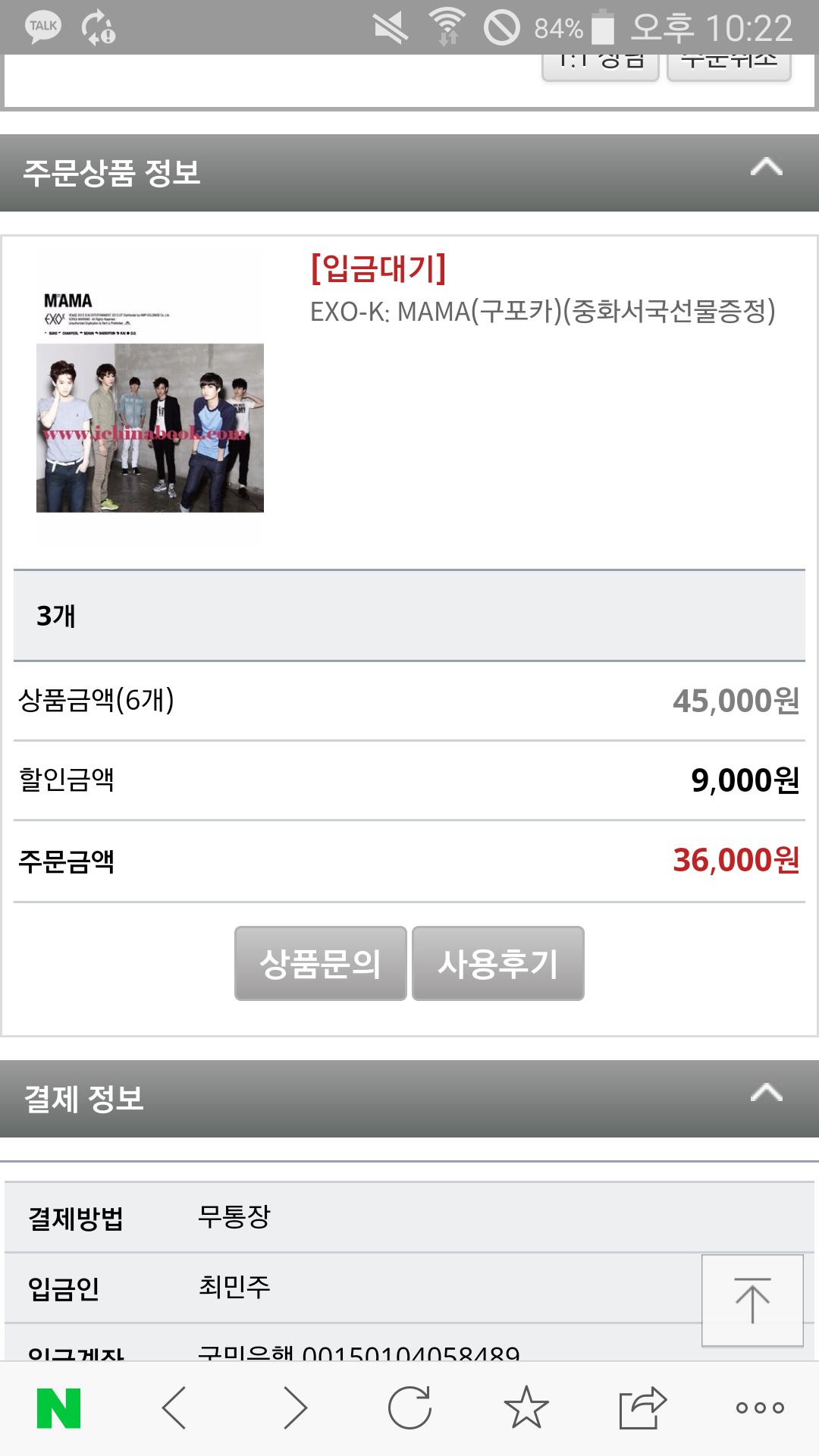Go forward to next page

294,1408
